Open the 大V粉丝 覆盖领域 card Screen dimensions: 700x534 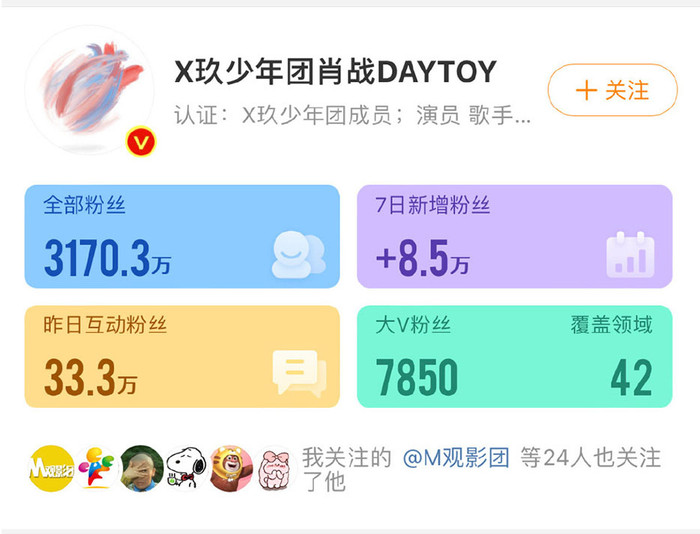[x=514, y=357]
